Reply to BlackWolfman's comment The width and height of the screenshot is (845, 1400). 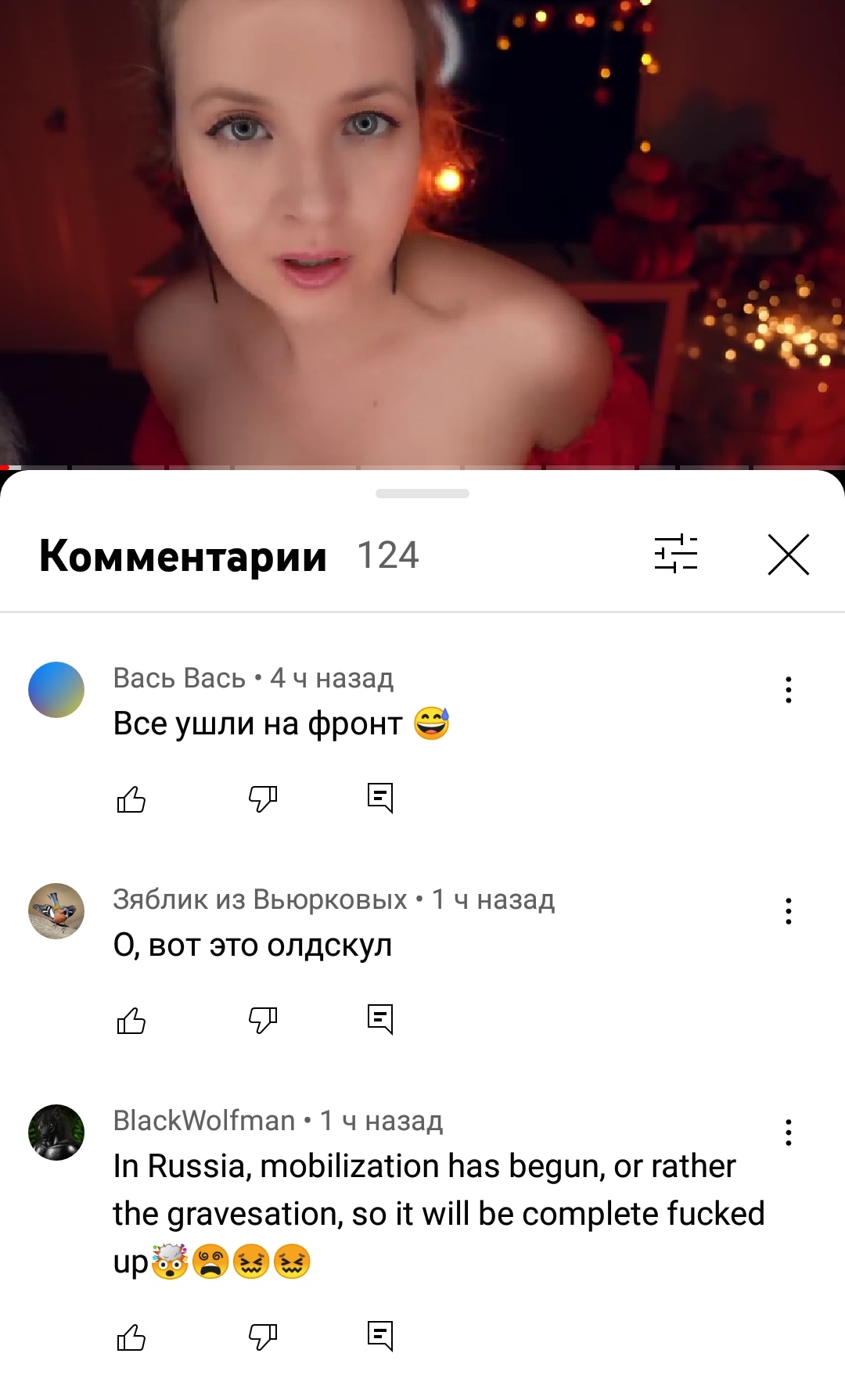point(380,1337)
